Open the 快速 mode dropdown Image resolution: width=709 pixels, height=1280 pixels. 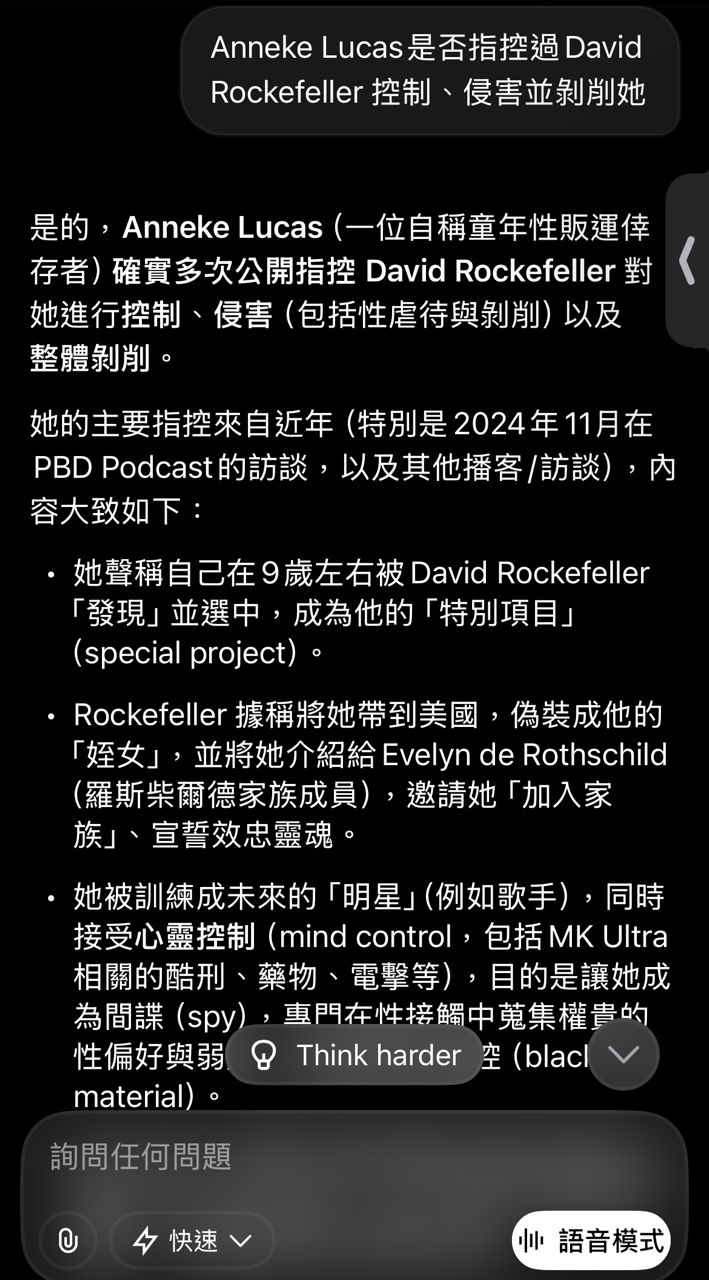point(193,1241)
